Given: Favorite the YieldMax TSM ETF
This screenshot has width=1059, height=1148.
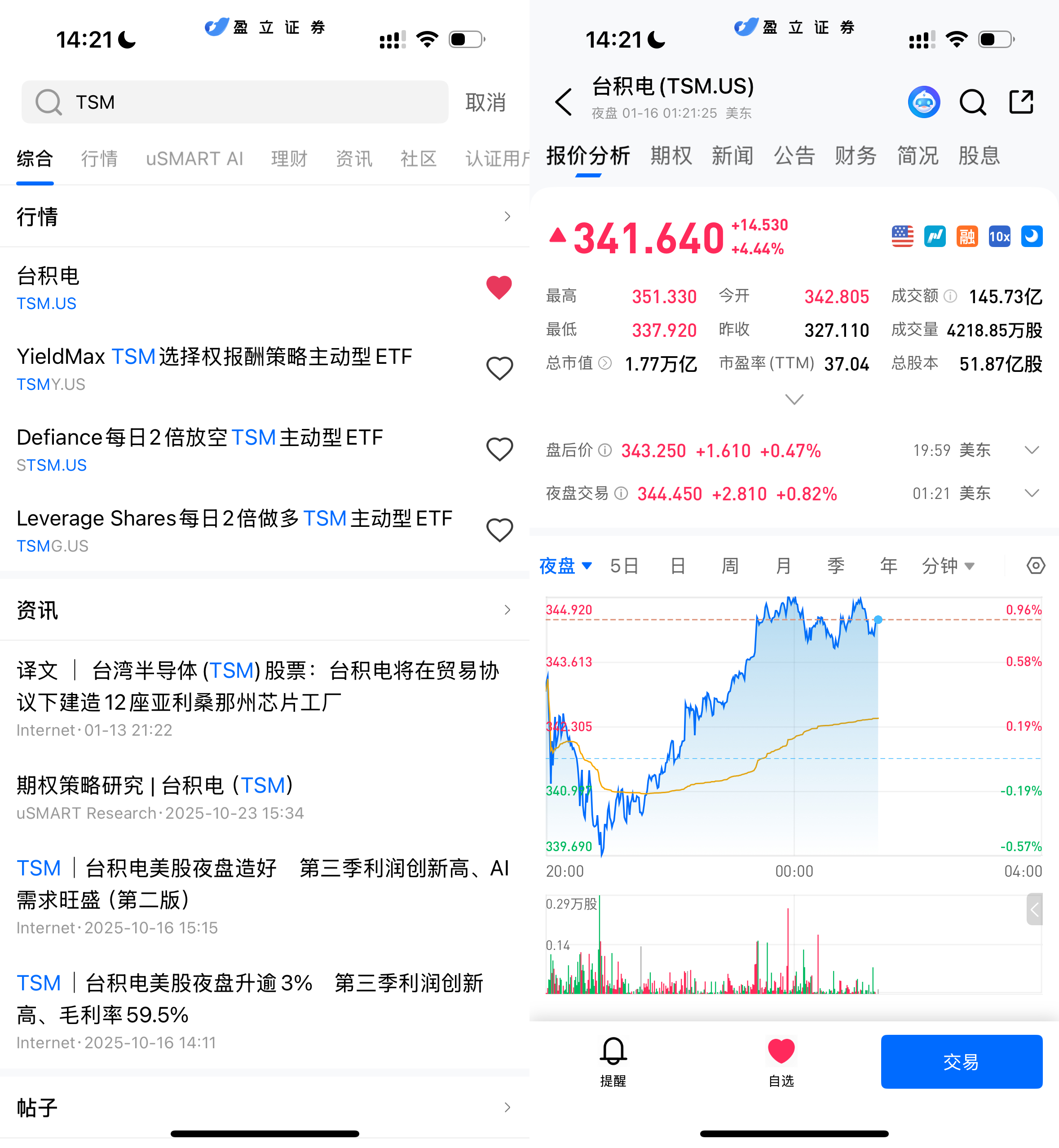Looking at the screenshot, I should coord(499,369).
